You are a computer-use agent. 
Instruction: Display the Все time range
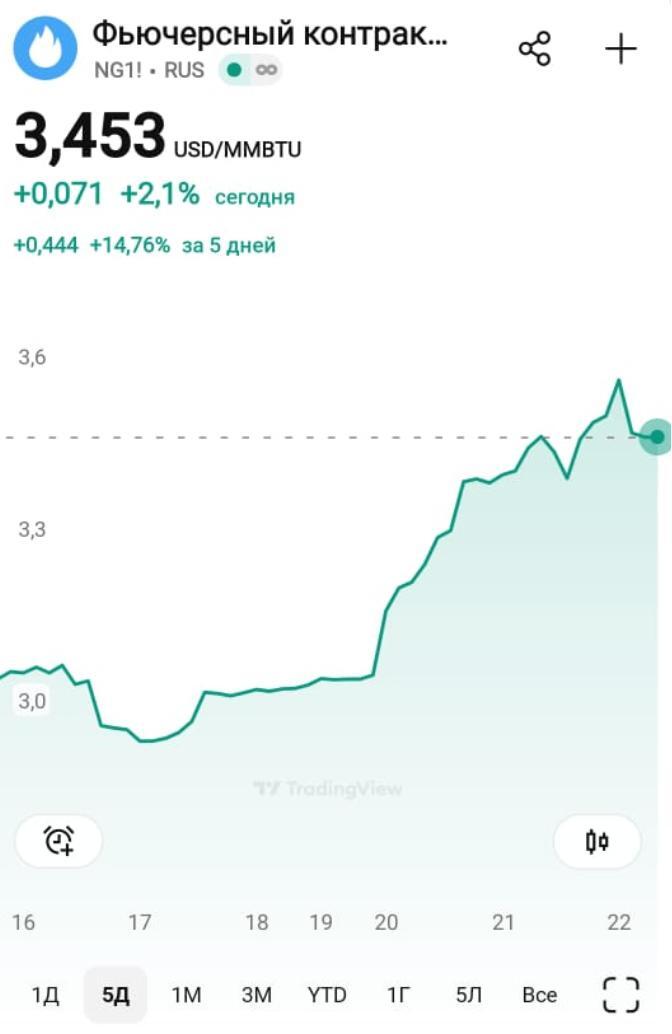click(x=539, y=995)
